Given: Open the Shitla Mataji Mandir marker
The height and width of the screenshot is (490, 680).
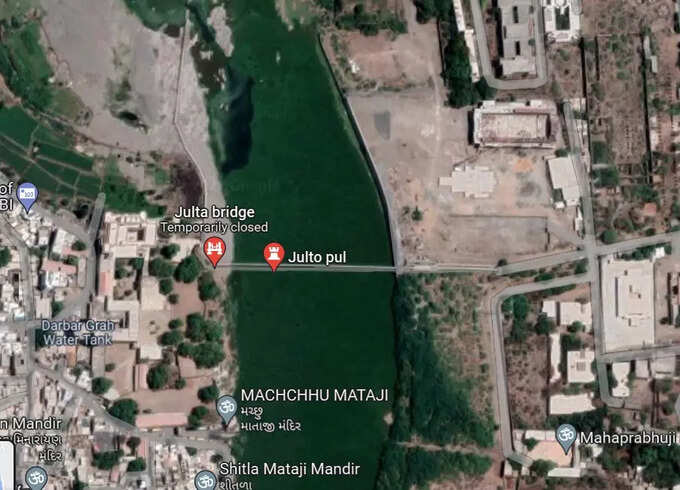Looking at the screenshot, I should tap(205, 480).
